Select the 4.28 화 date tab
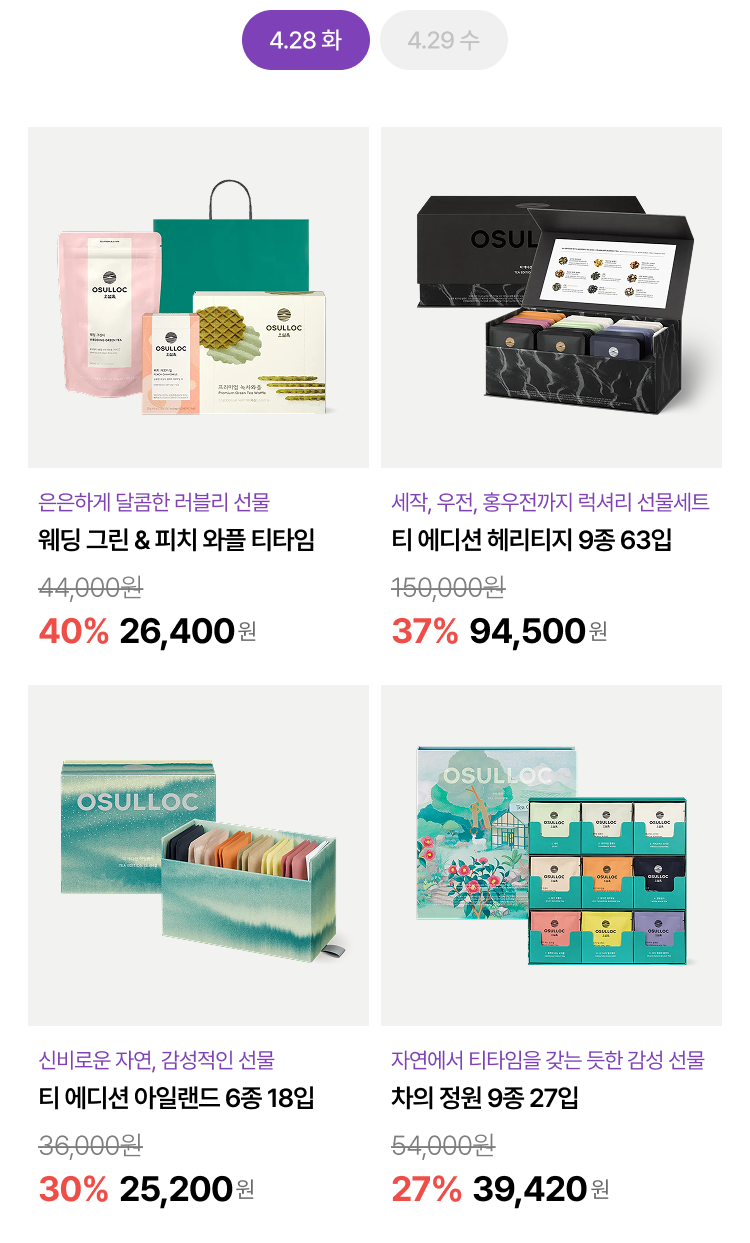 pos(306,40)
